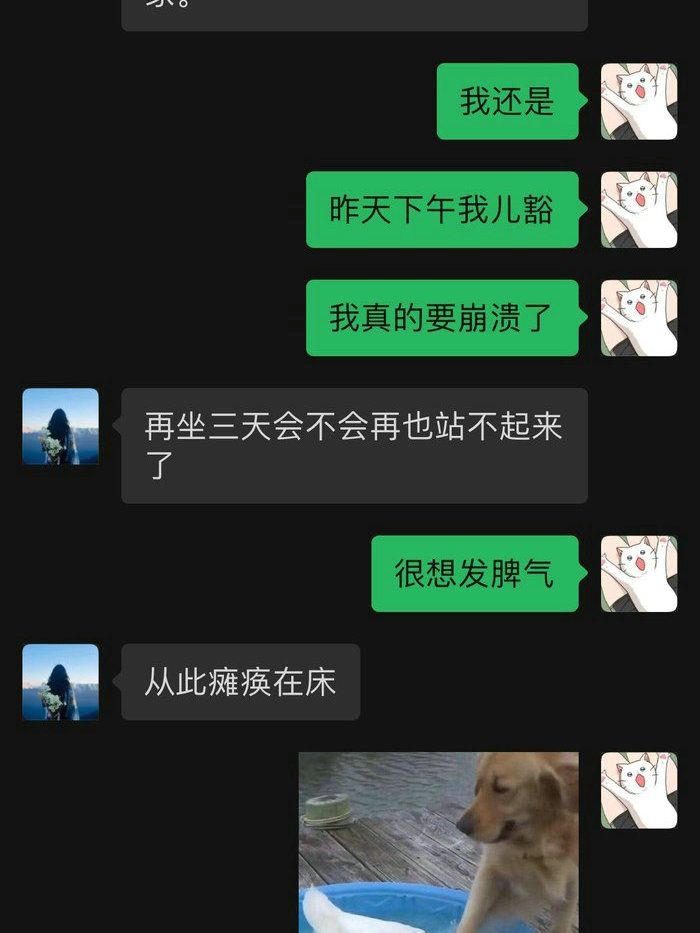Tap the cat avatar beside "我真的要崩溃了"
The width and height of the screenshot is (700, 933).
pos(638,317)
